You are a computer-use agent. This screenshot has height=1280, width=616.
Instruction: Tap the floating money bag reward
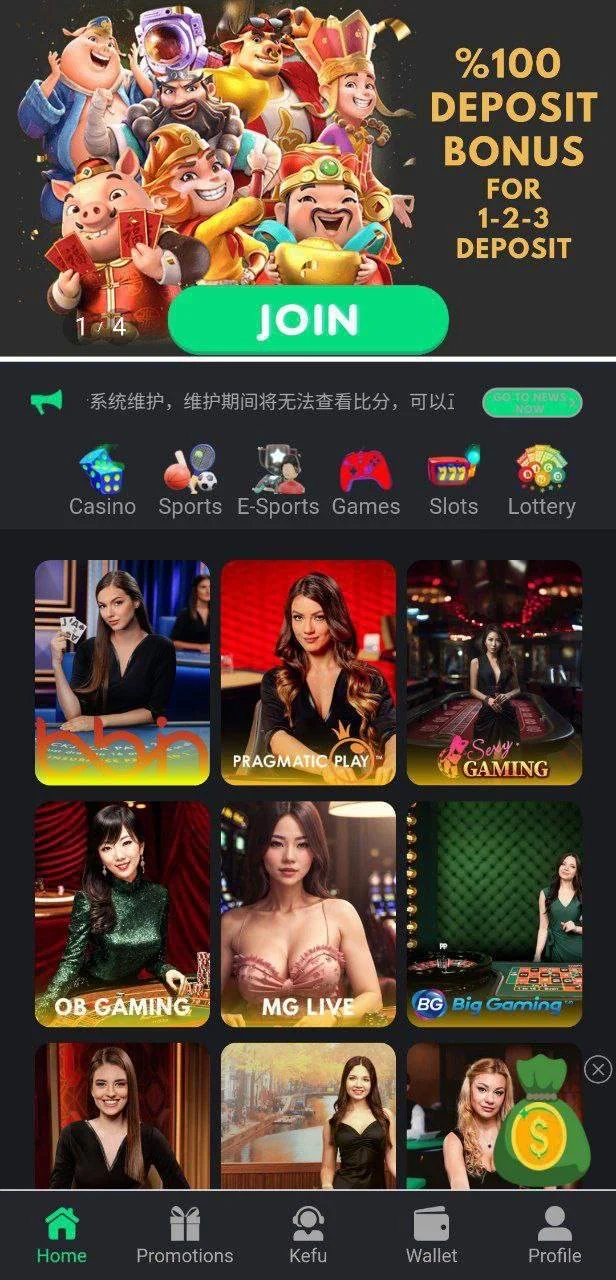pyautogui.click(x=541, y=1125)
